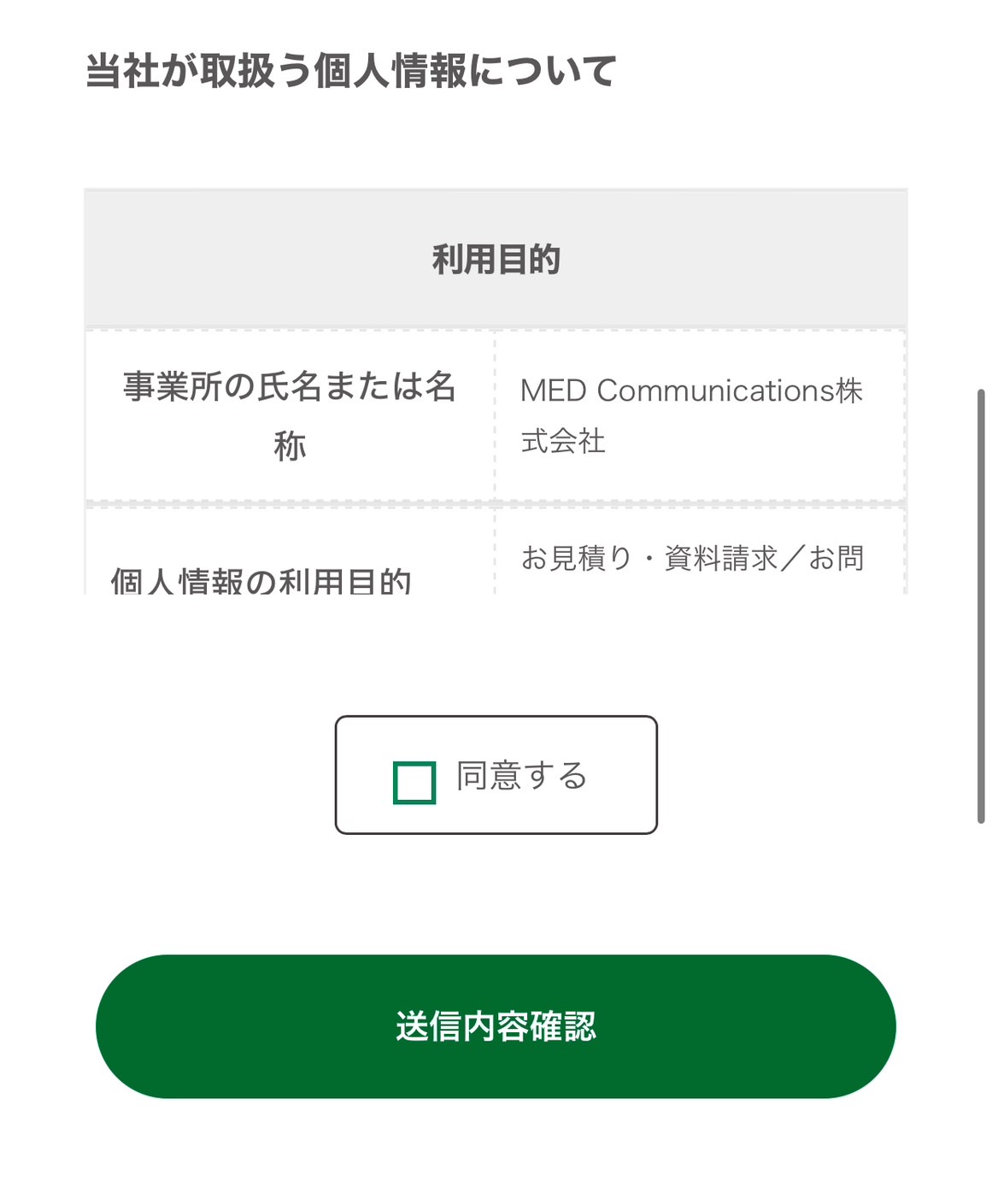Click the お見積り・資料請求 purpose text cell
Image resolution: width=992 pixels, height=1204 pixels.
[x=694, y=560]
